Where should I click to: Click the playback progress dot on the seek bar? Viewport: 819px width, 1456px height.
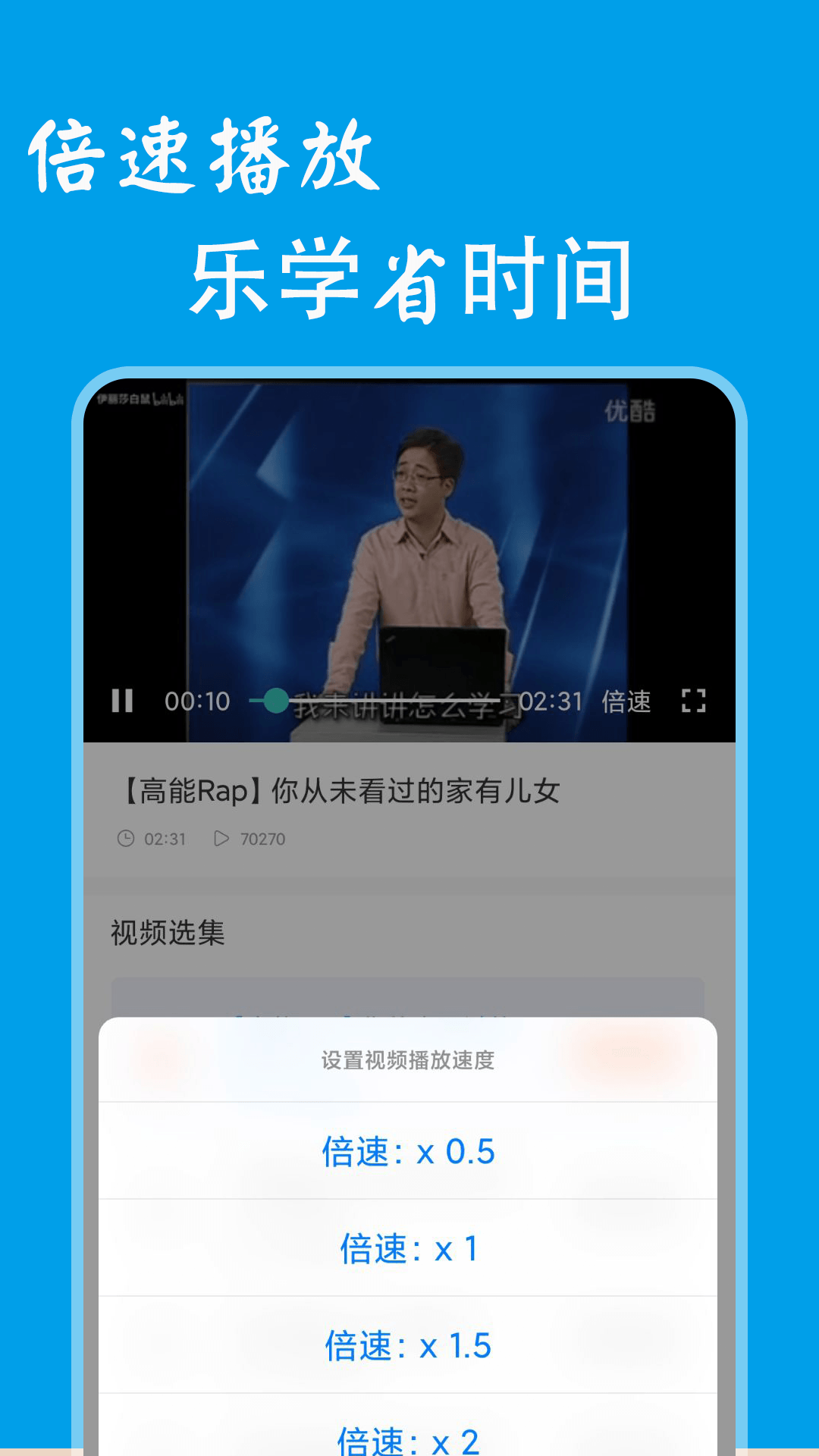[277, 699]
